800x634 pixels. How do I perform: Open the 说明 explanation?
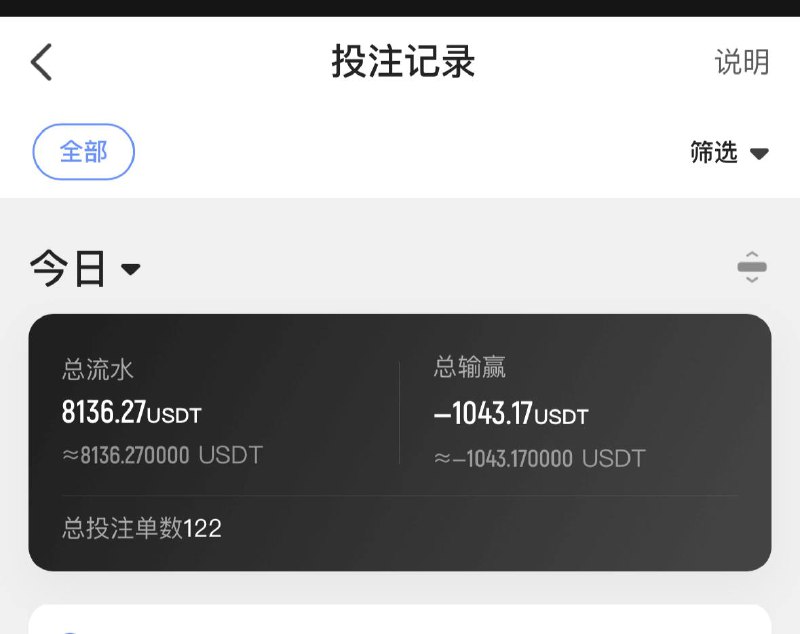coord(741,62)
